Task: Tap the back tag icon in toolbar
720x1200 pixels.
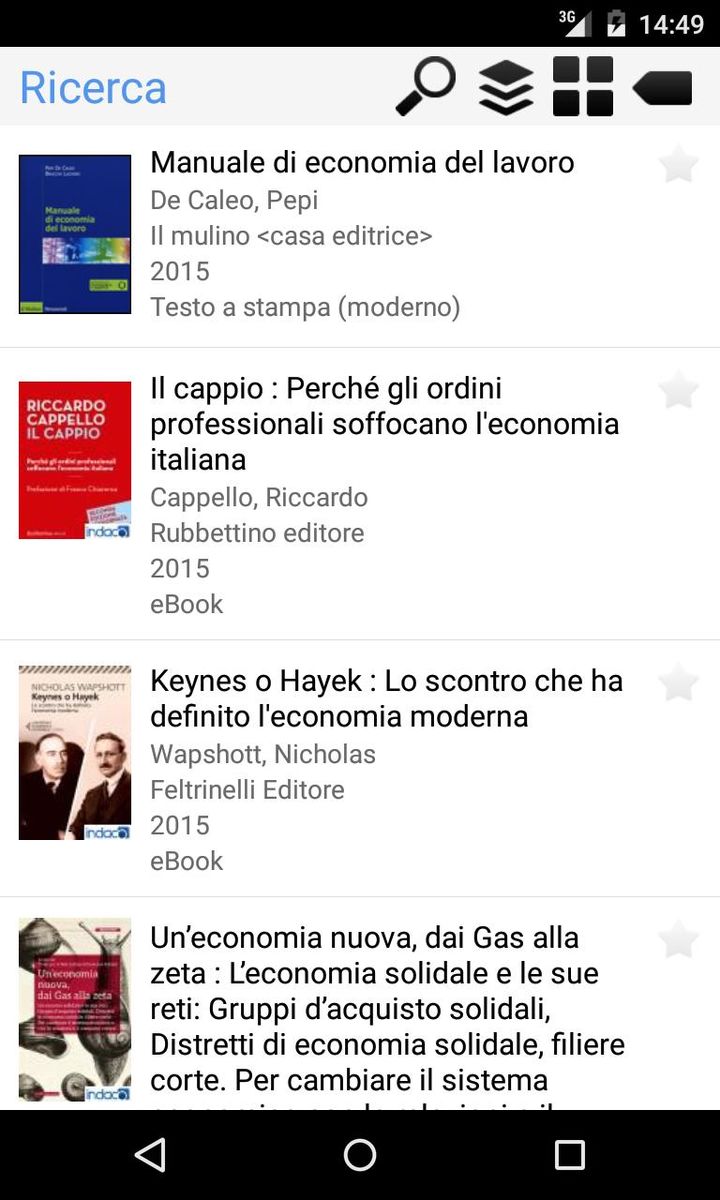Action: (663, 88)
